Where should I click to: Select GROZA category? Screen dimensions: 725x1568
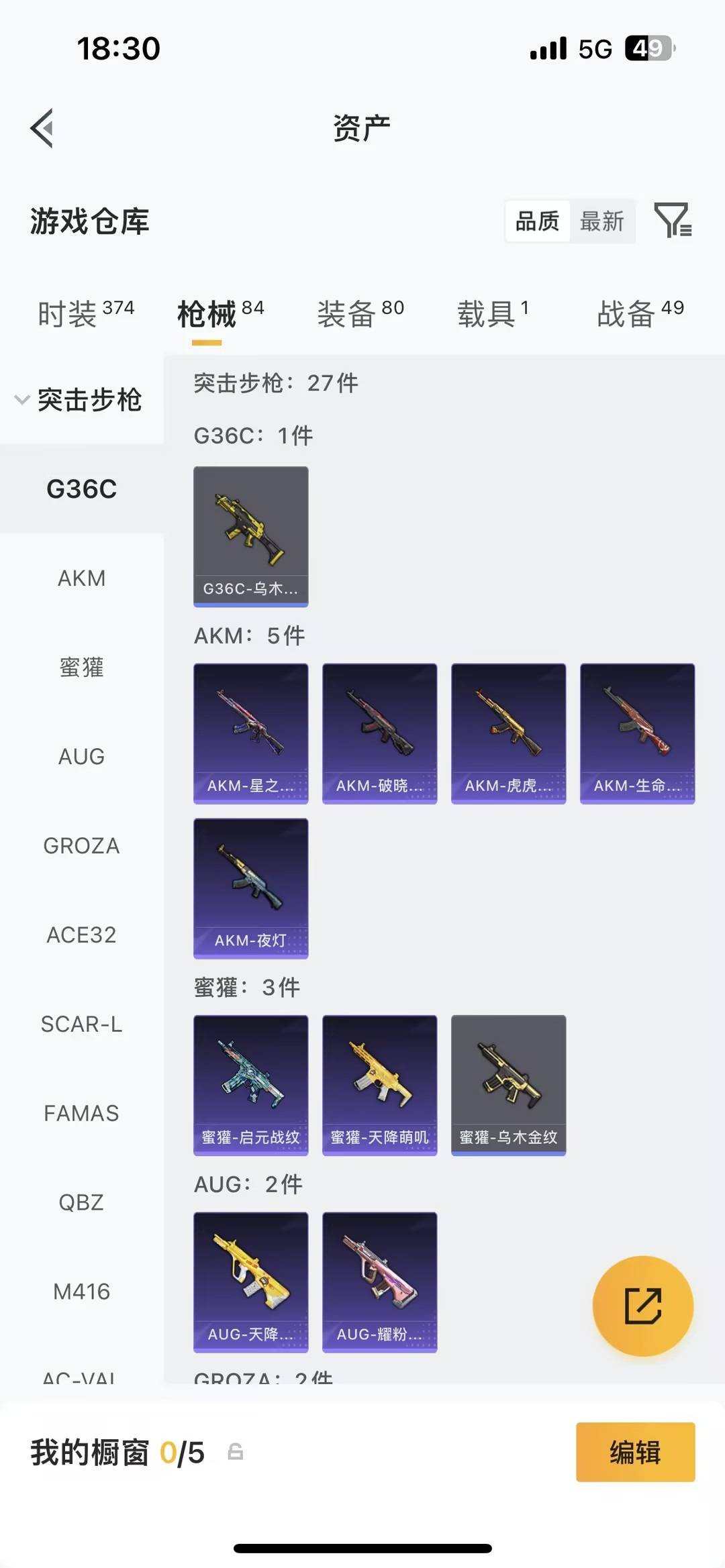(82, 845)
